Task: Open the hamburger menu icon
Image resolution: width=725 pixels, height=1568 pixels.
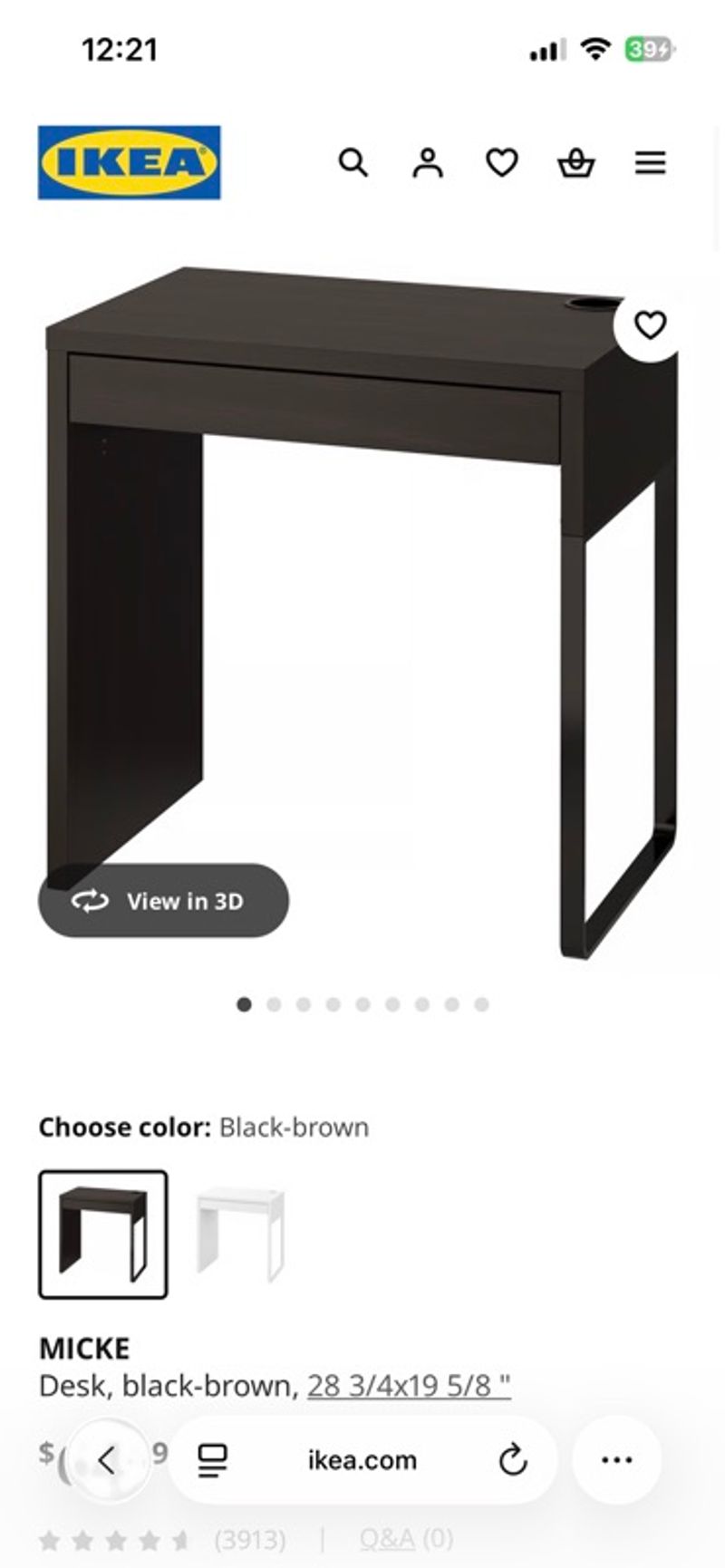Action: pyautogui.click(x=650, y=163)
